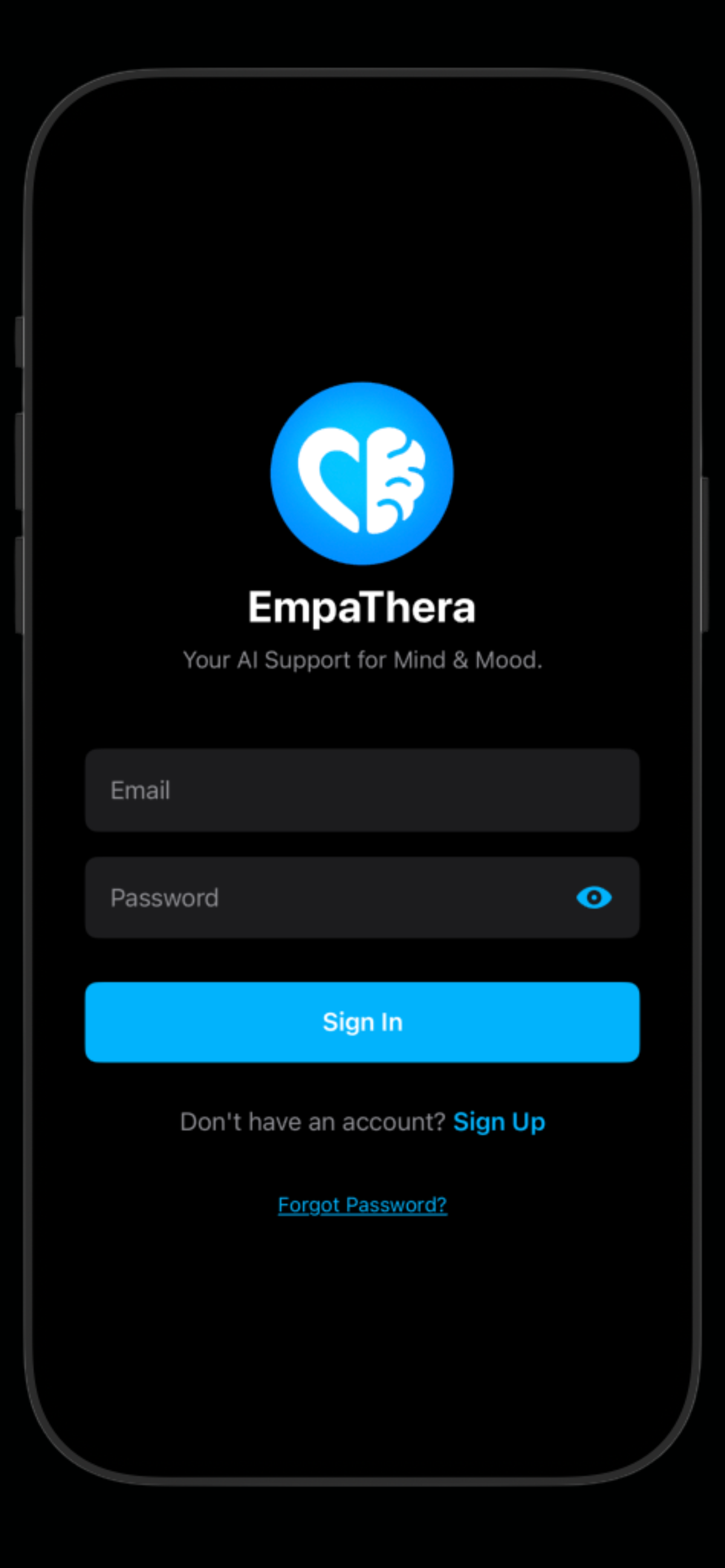Toggle password visibility eye icon

(x=593, y=897)
